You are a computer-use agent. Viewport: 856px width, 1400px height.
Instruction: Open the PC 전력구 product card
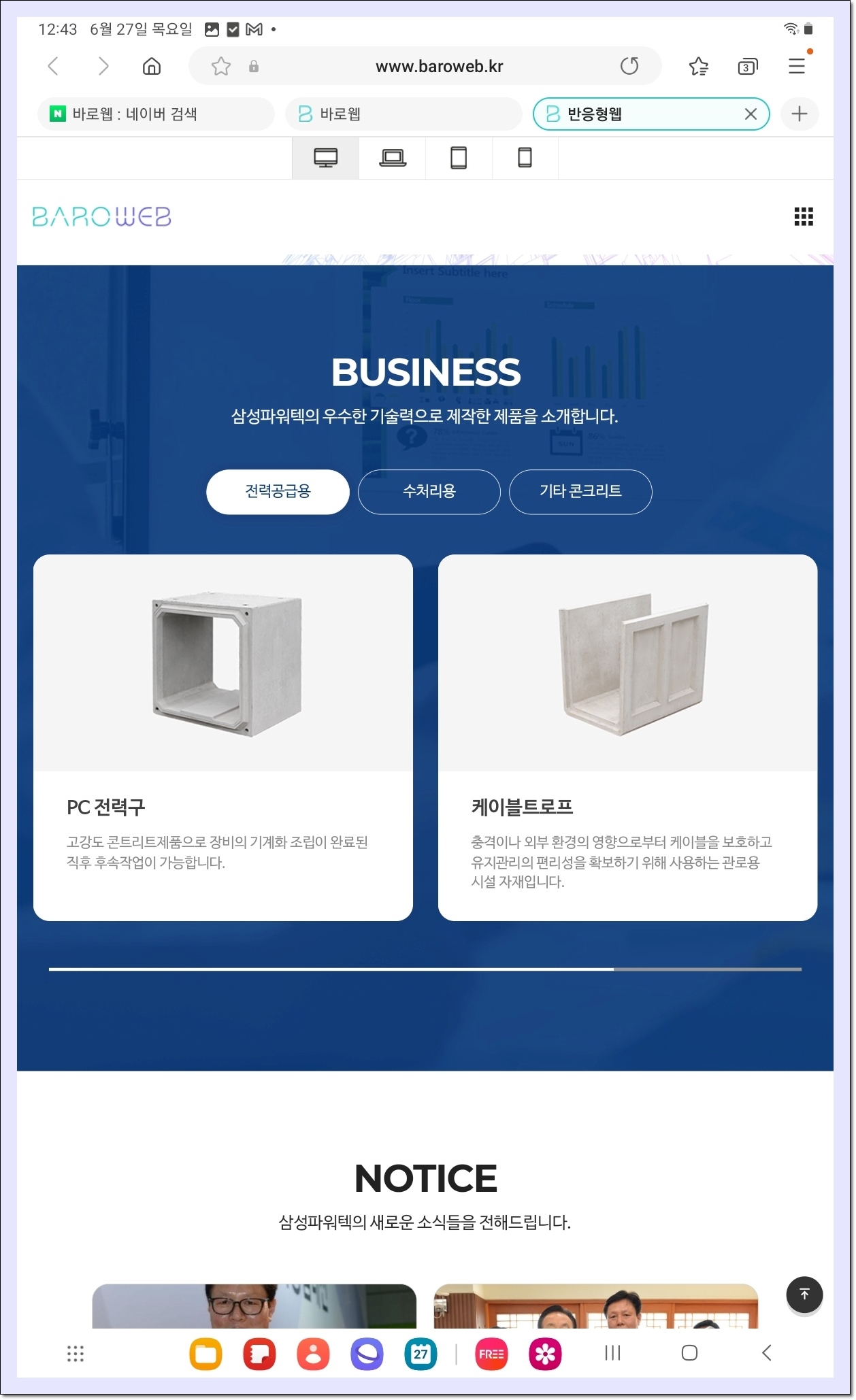(x=223, y=737)
